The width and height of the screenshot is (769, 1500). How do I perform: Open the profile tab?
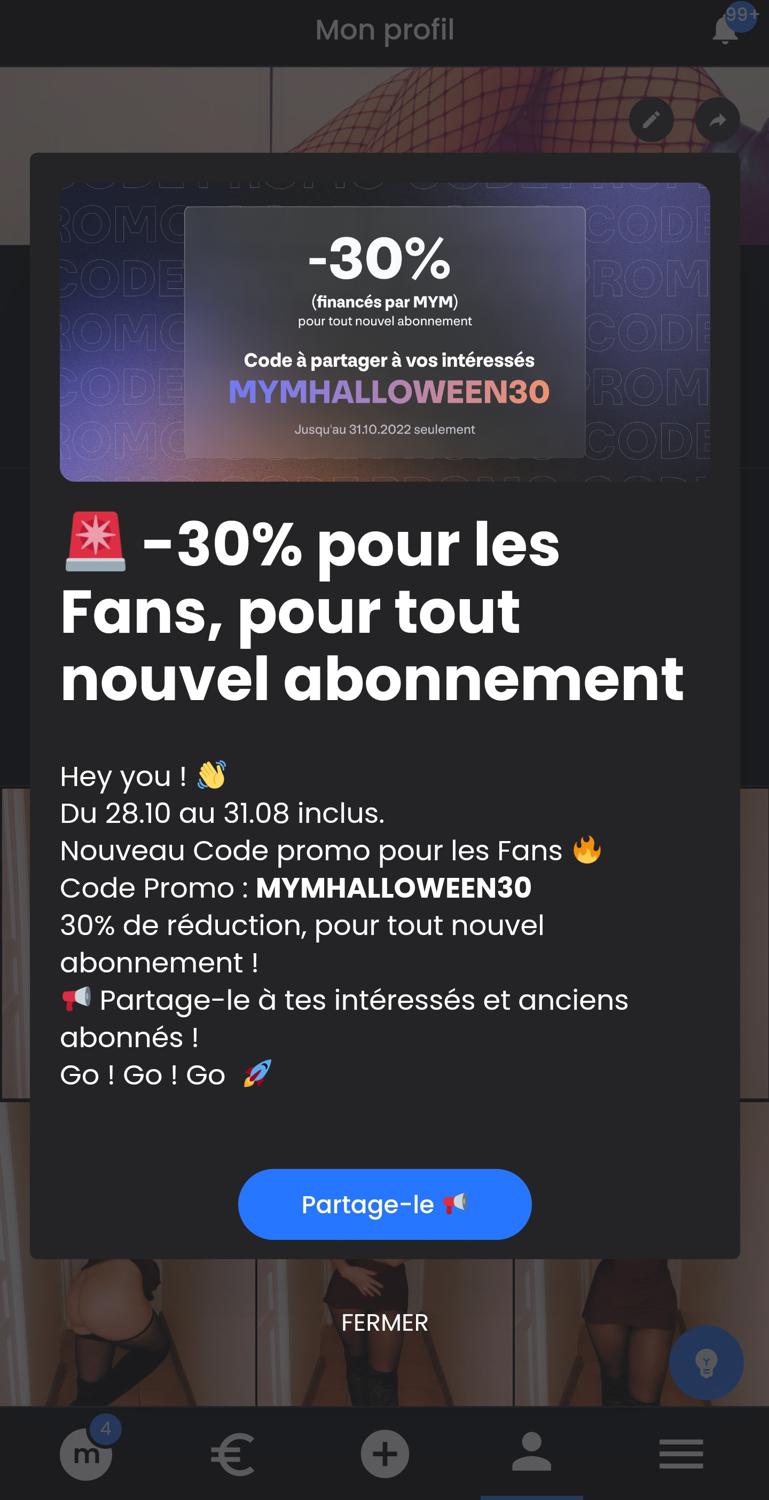coord(532,1452)
